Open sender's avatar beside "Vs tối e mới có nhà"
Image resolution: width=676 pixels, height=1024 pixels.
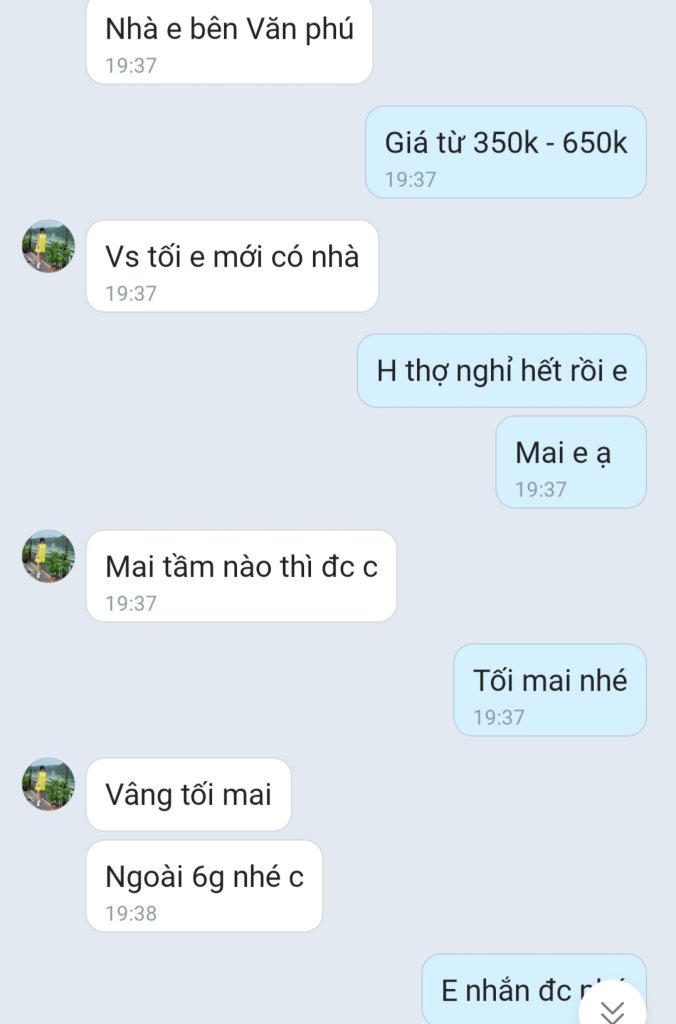click(x=48, y=246)
